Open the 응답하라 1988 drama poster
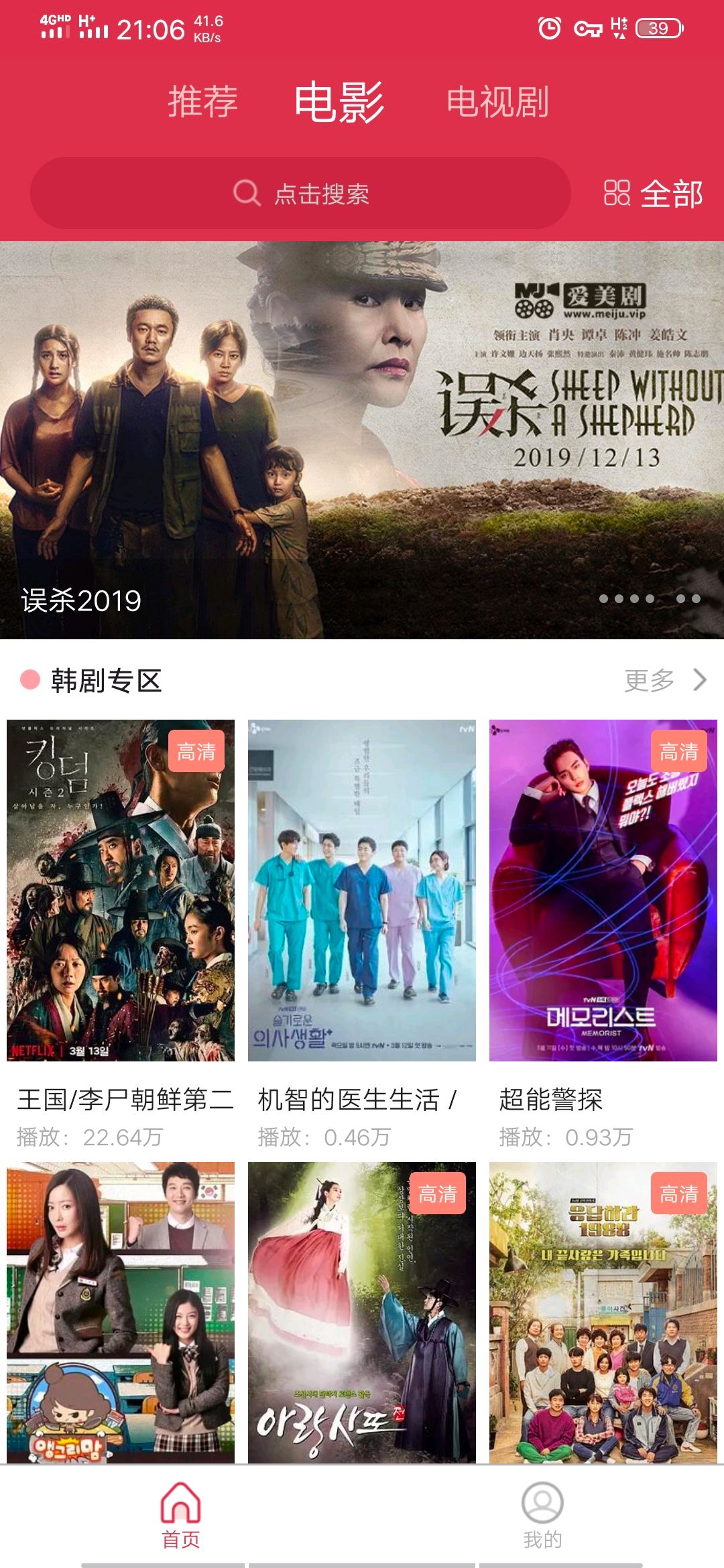This screenshot has height=1568, width=724. tap(603, 1312)
